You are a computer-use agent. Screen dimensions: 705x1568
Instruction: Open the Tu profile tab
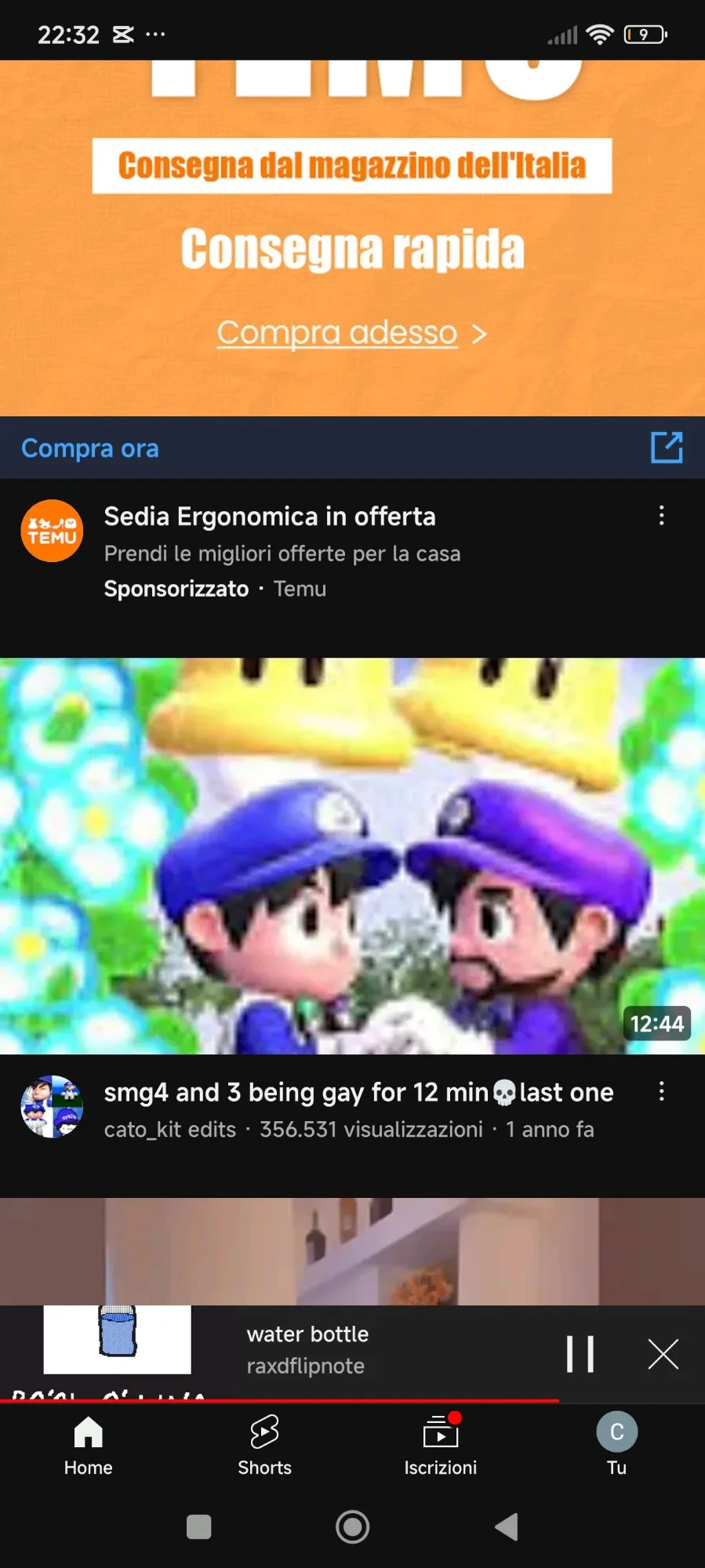coord(616,1445)
